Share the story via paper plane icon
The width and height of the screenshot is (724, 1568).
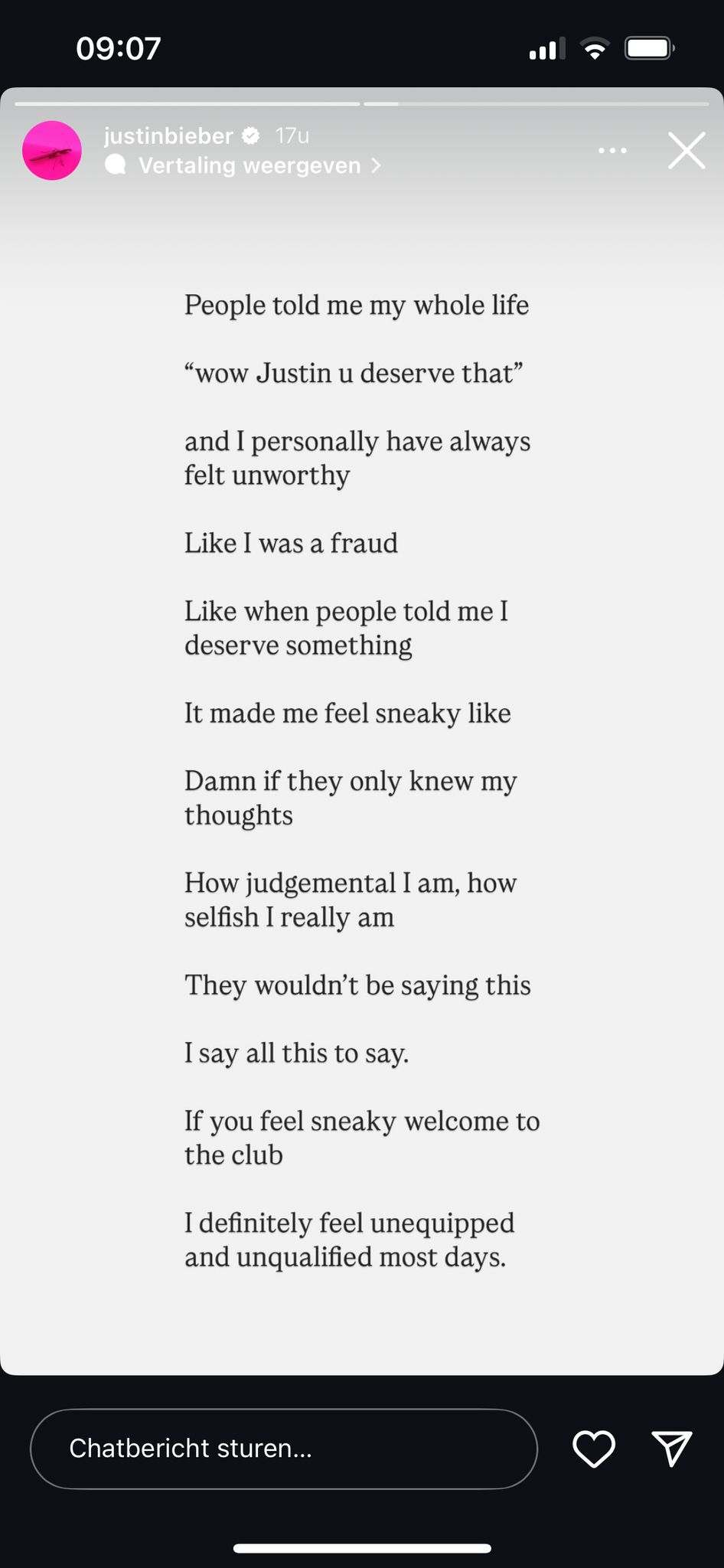672,1449
